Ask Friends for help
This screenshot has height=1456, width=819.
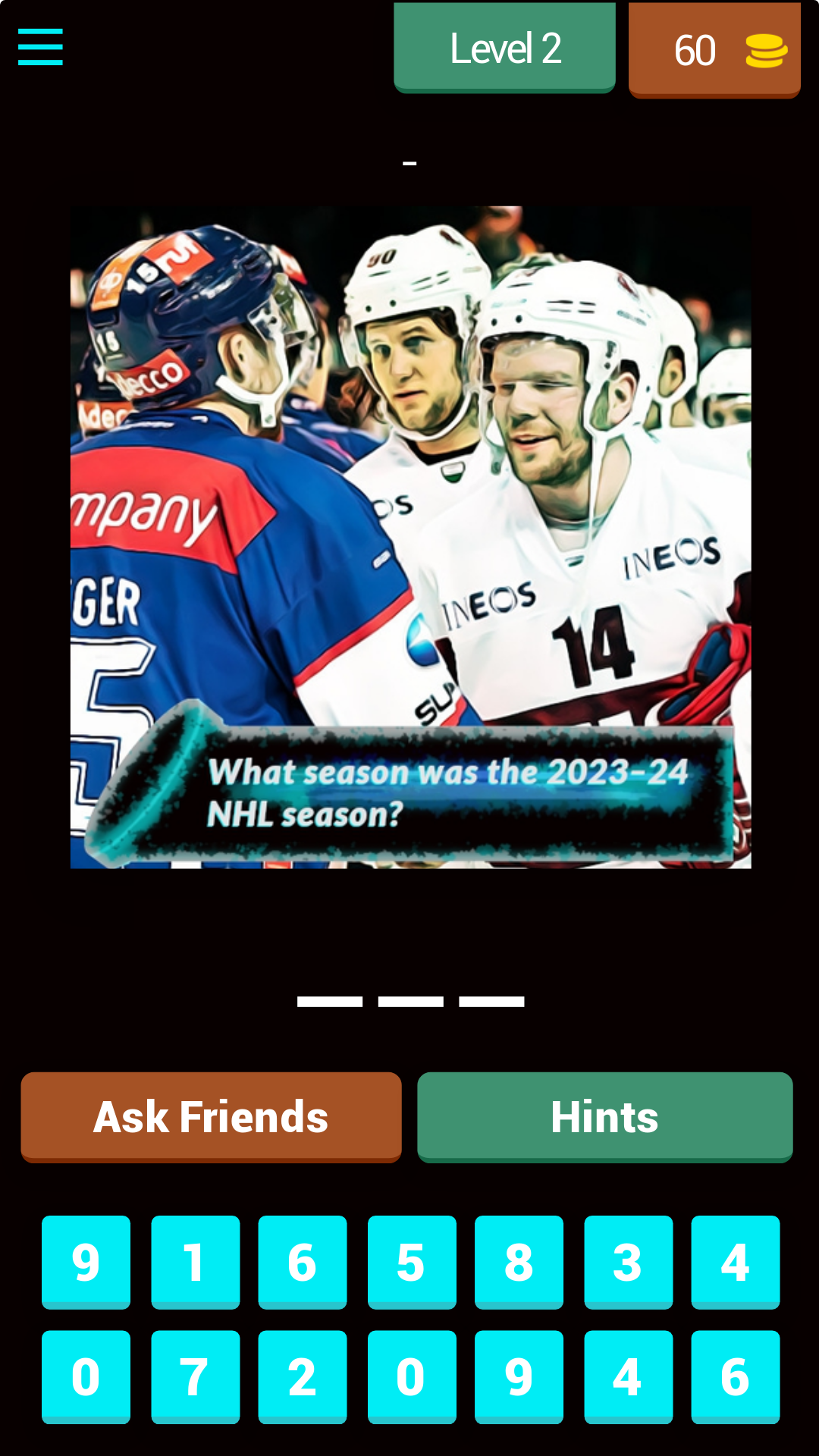pyautogui.click(x=211, y=1116)
